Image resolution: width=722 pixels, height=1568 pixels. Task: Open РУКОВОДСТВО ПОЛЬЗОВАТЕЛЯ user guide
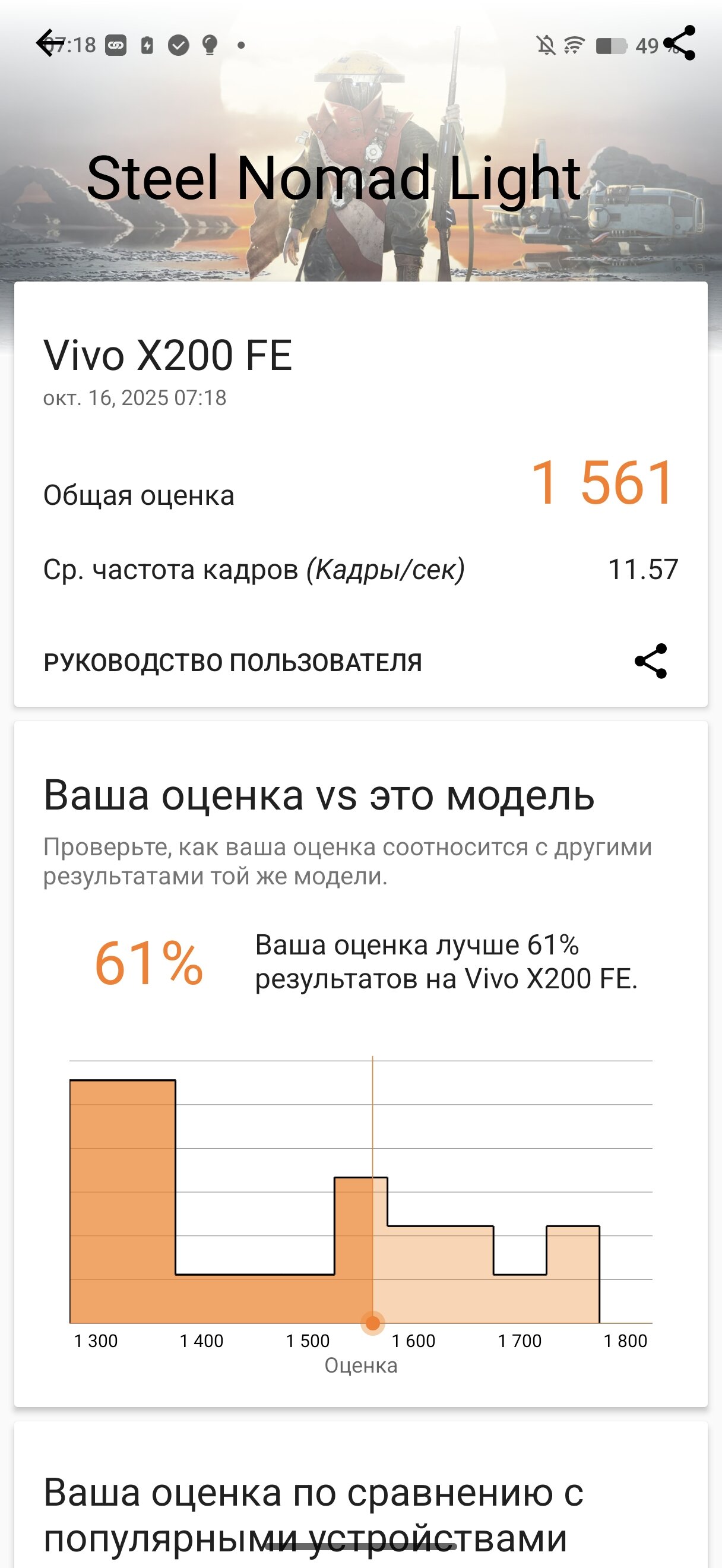pos(232,662)
